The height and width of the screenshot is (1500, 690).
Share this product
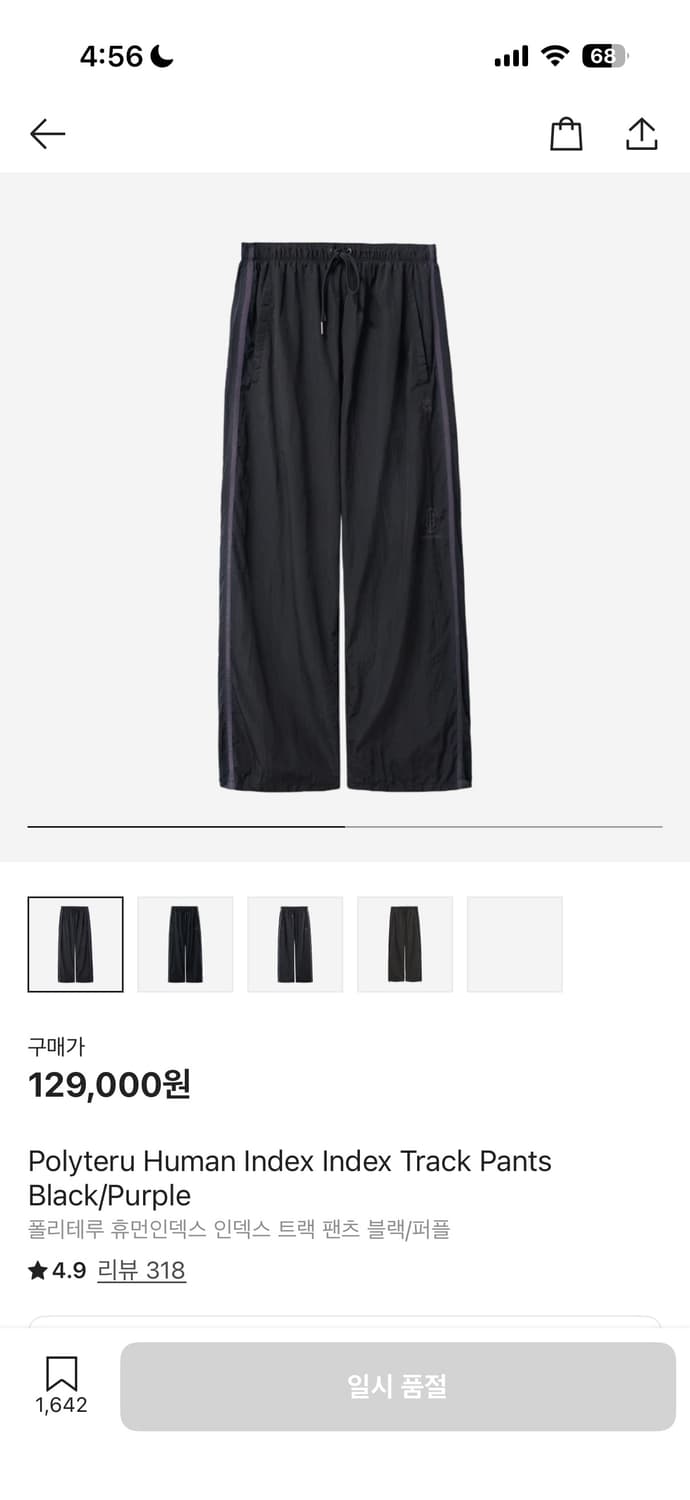pos(641,134)
